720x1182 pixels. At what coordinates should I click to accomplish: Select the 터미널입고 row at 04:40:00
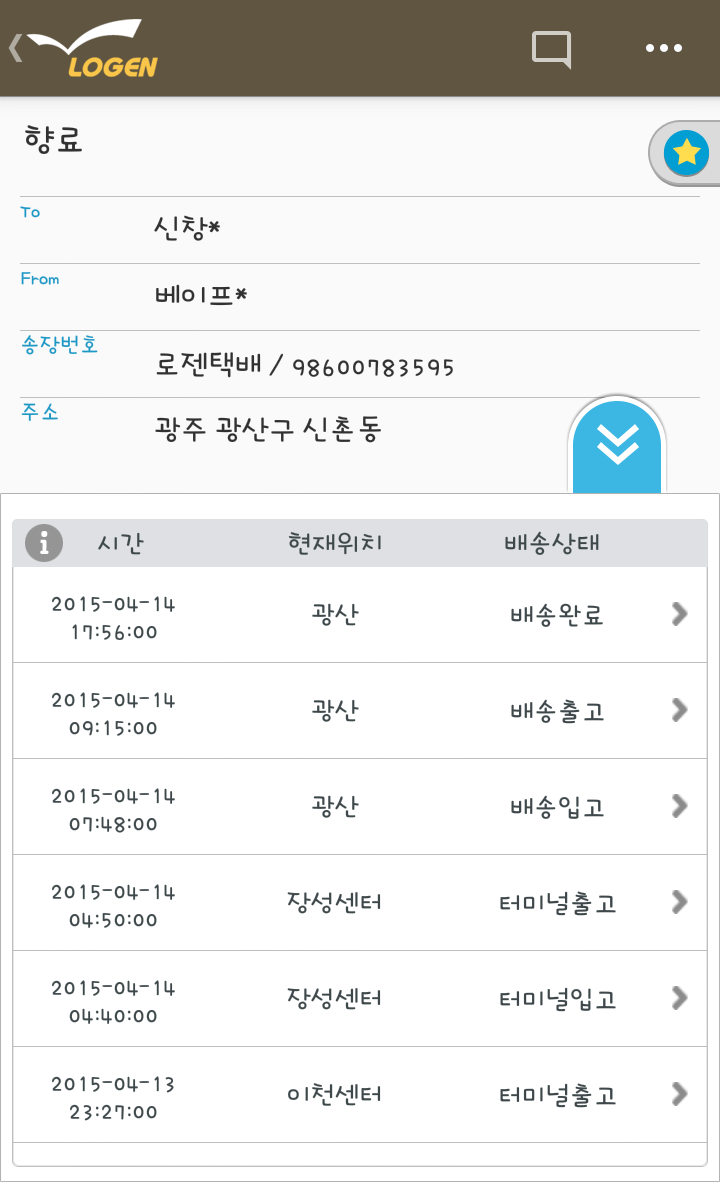pyautogui.click(x=360, y=999)
